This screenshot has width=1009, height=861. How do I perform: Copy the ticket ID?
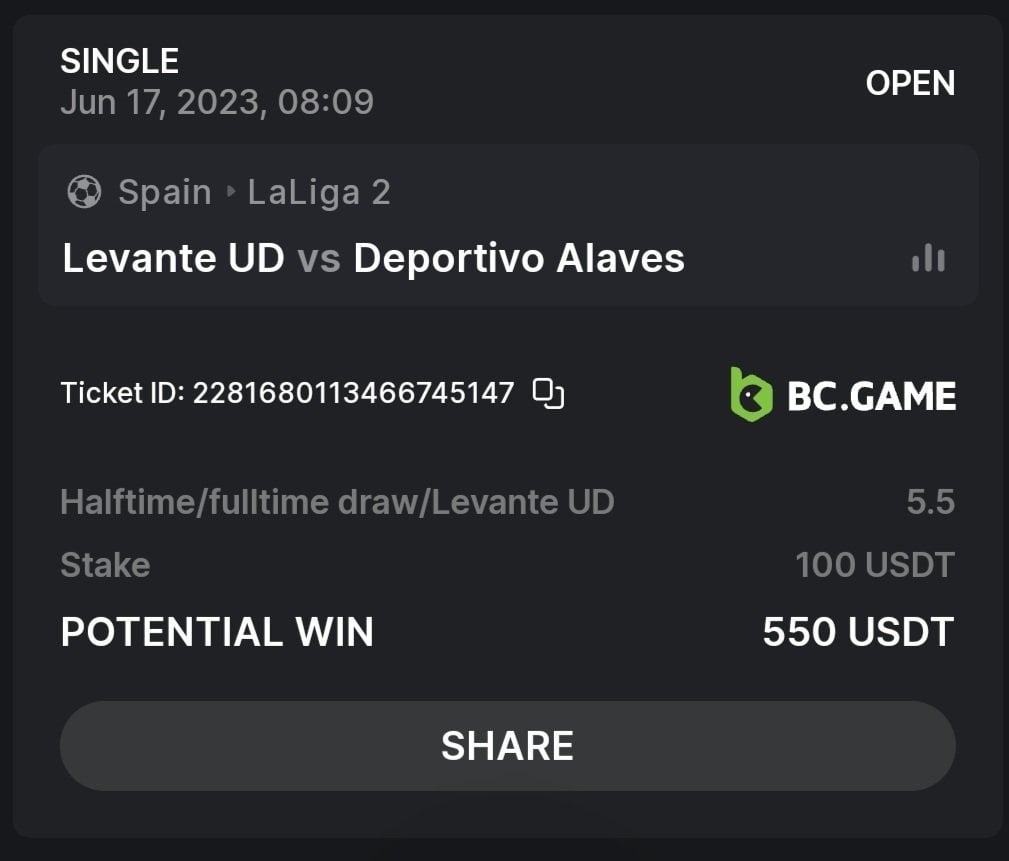[x=548, y=394]
